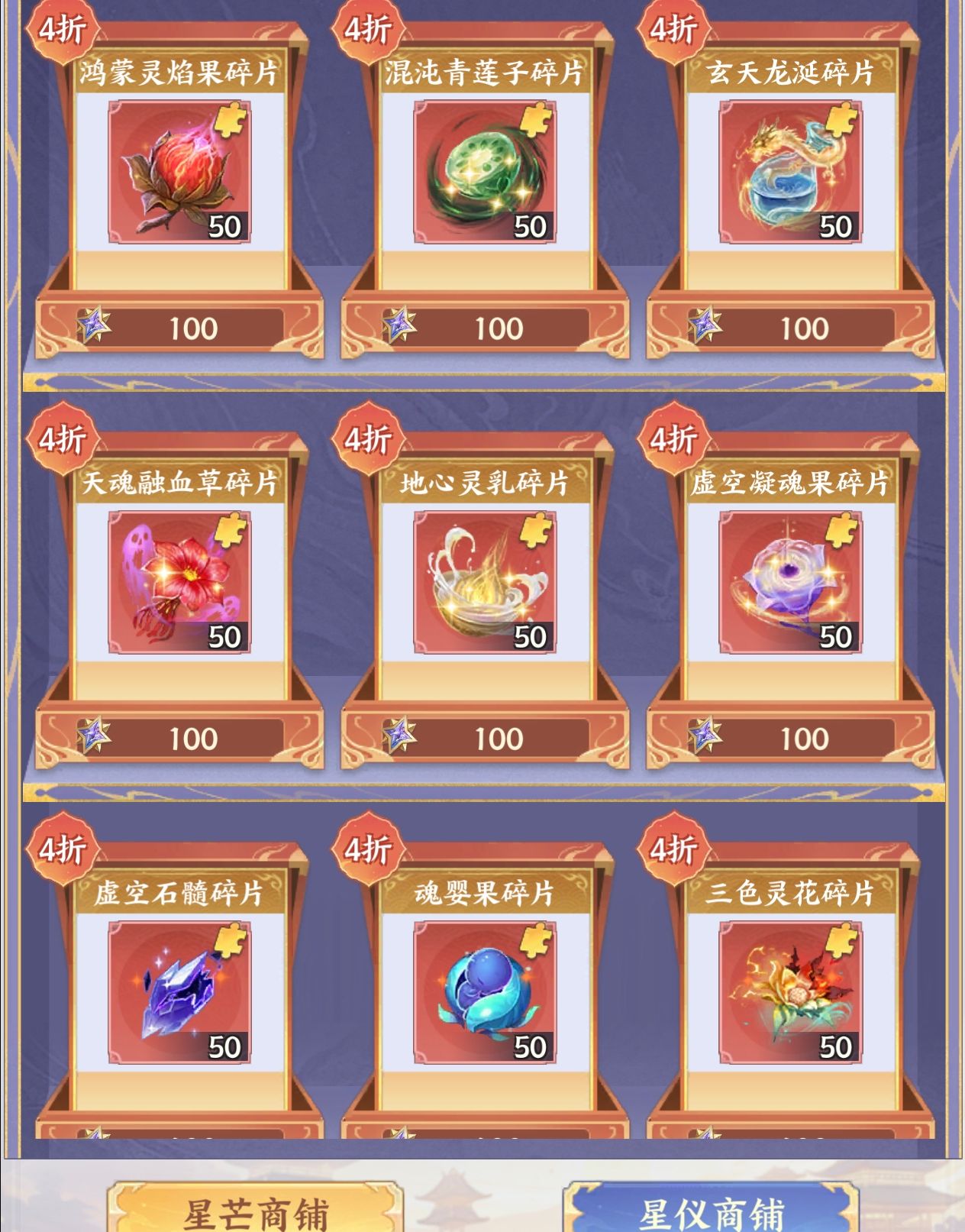The width and height of the screenshot is (965, 1232).
Task: Buy 混沌青莲子碎片 for 100
Action: [x=485, y=328]
